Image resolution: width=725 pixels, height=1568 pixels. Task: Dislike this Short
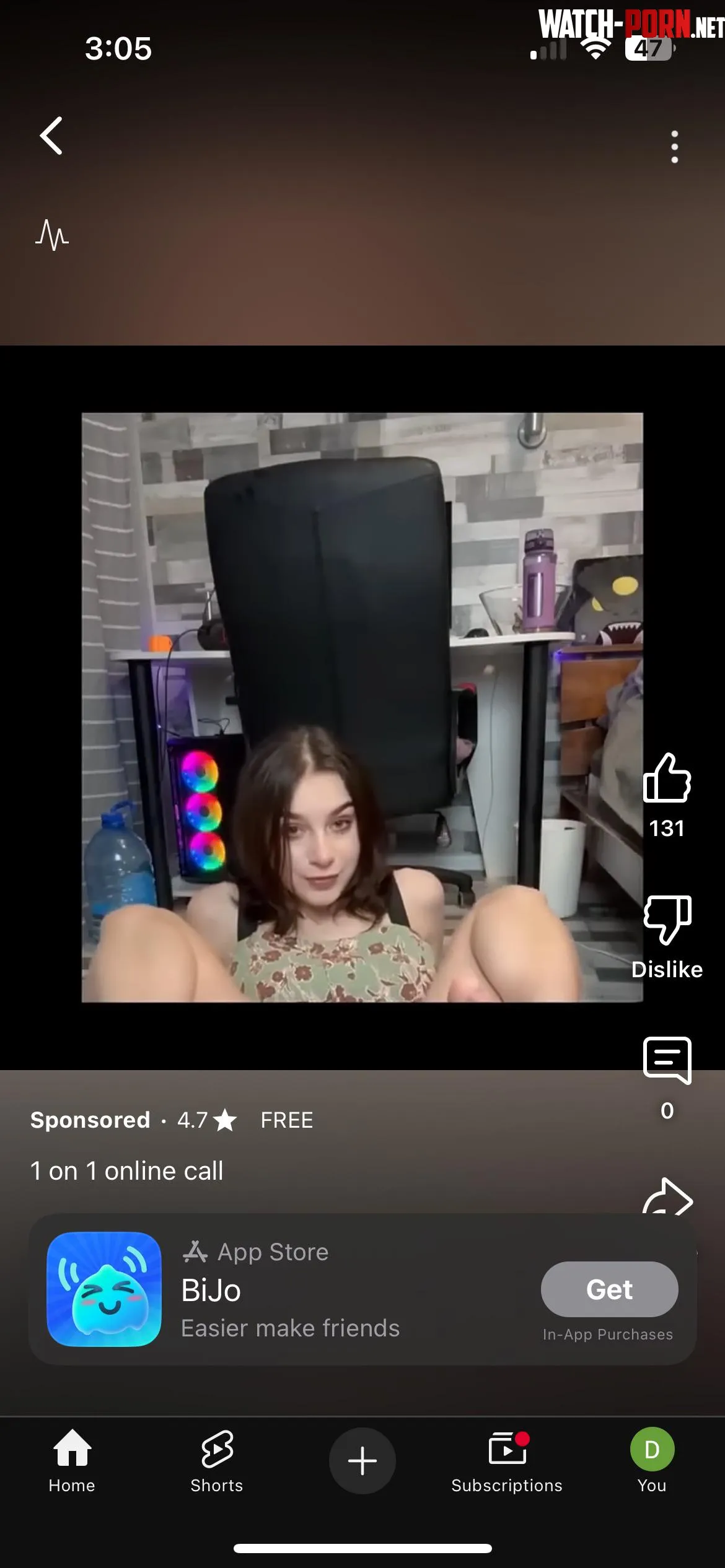click(667, 921)
